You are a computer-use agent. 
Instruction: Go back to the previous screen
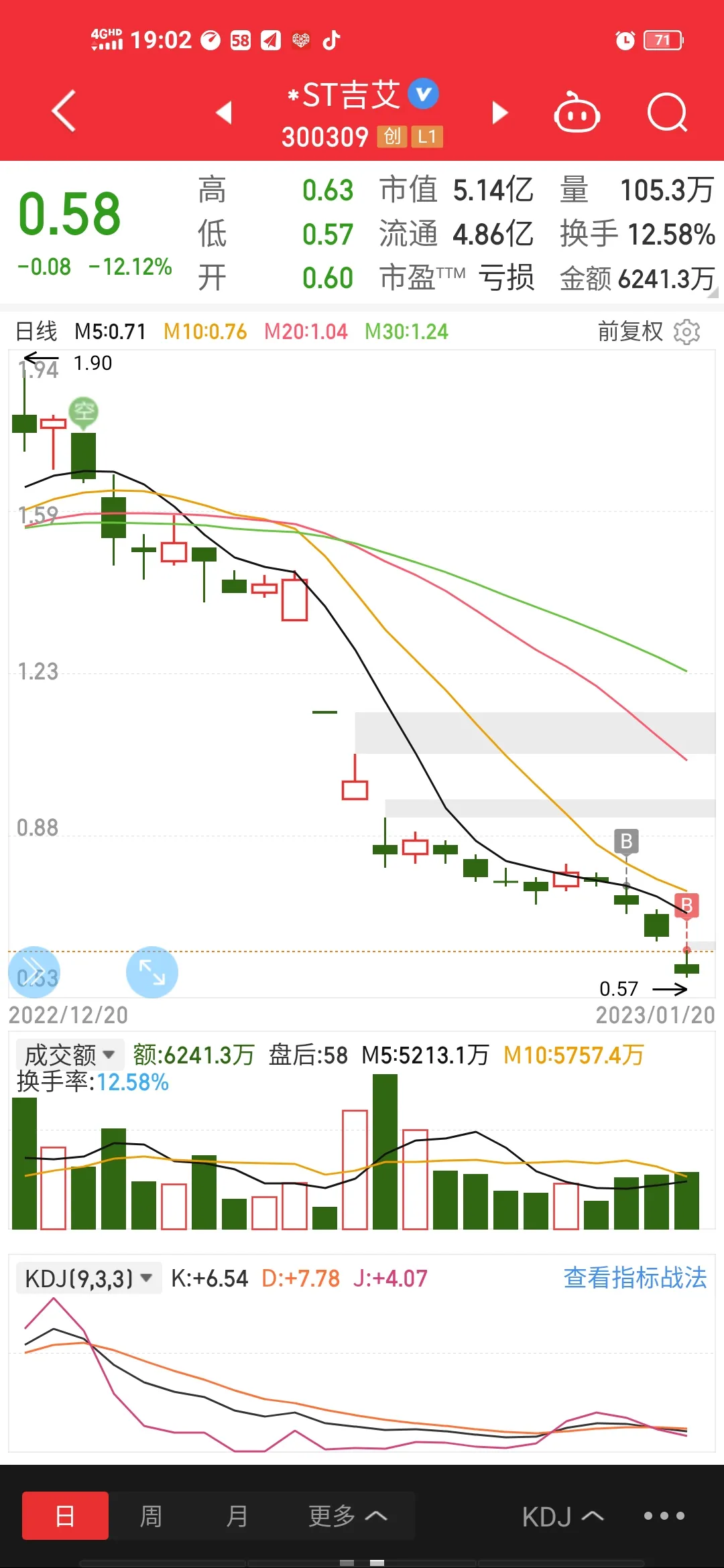(64, 111)
